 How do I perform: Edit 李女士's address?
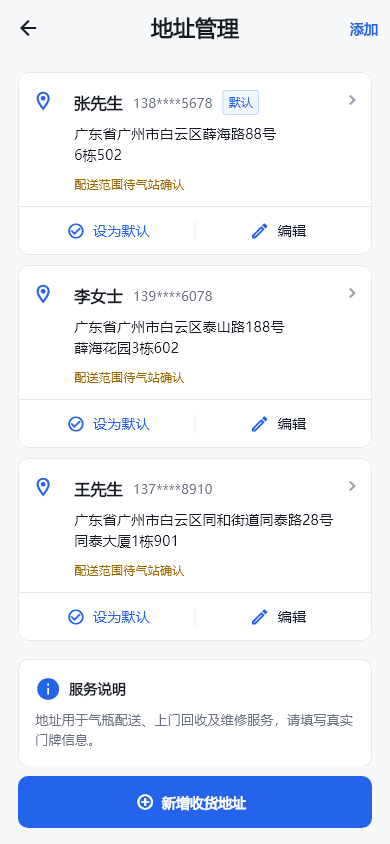279,424
